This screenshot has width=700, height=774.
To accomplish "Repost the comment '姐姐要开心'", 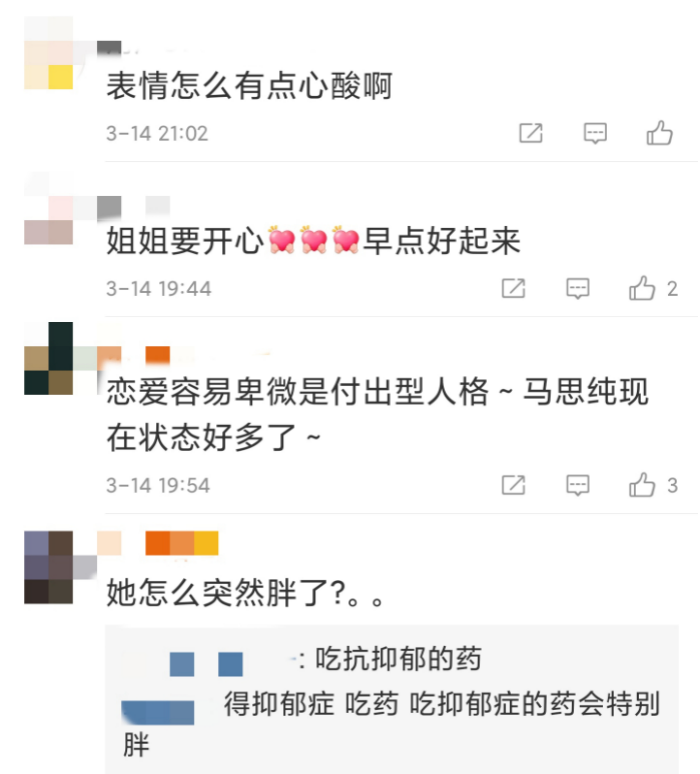I will (513, 289).
